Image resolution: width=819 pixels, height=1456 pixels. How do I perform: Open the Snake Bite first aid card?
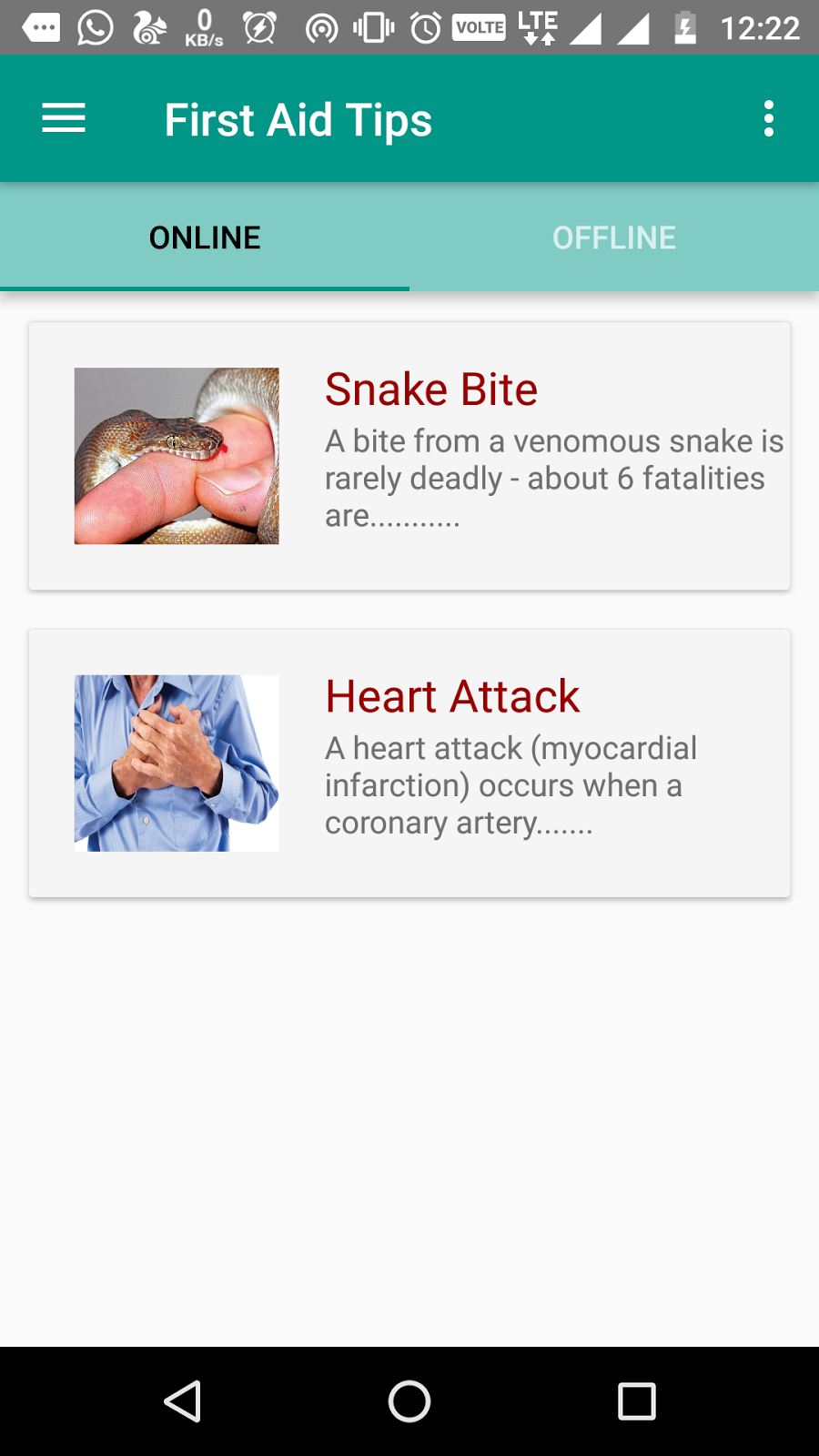(409, 456)
